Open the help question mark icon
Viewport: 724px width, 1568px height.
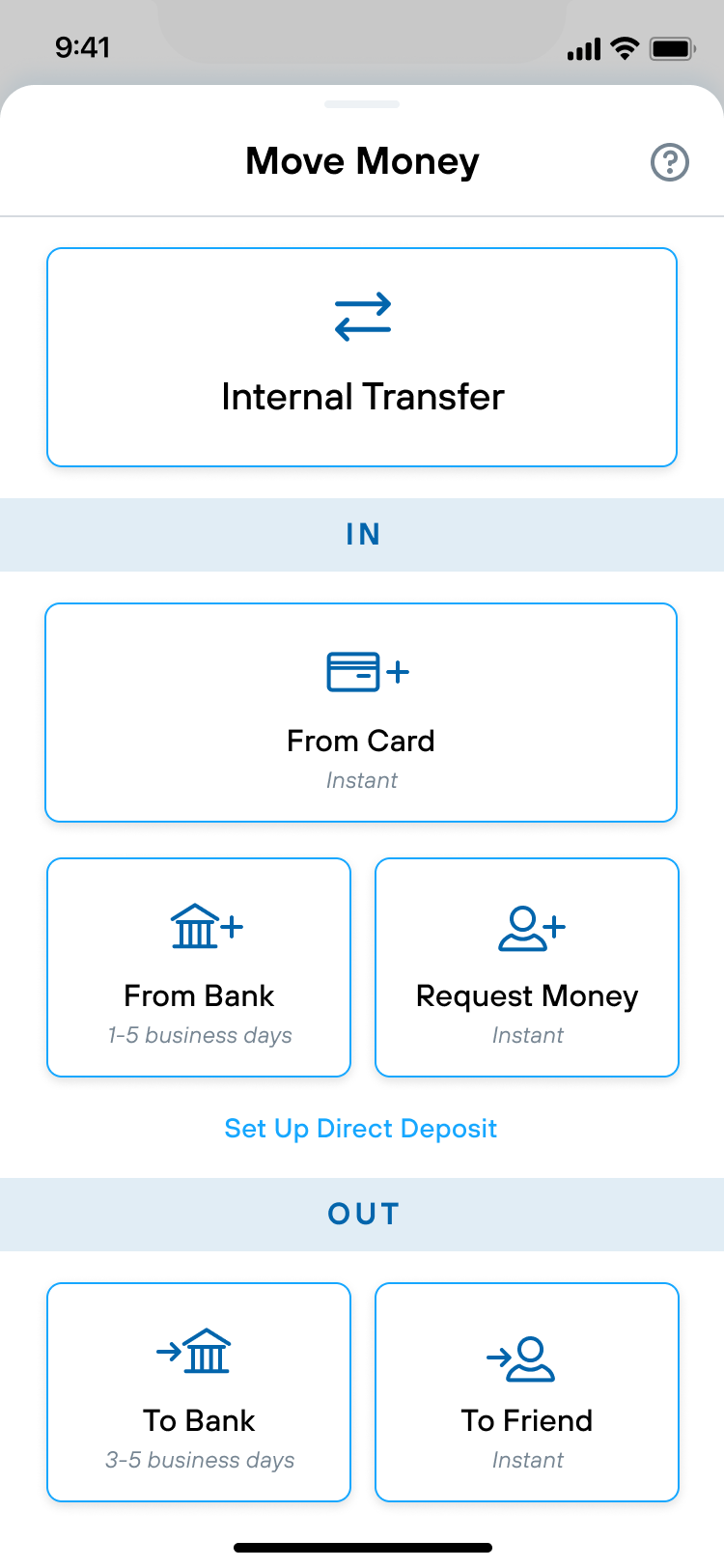tap(669, 162)
